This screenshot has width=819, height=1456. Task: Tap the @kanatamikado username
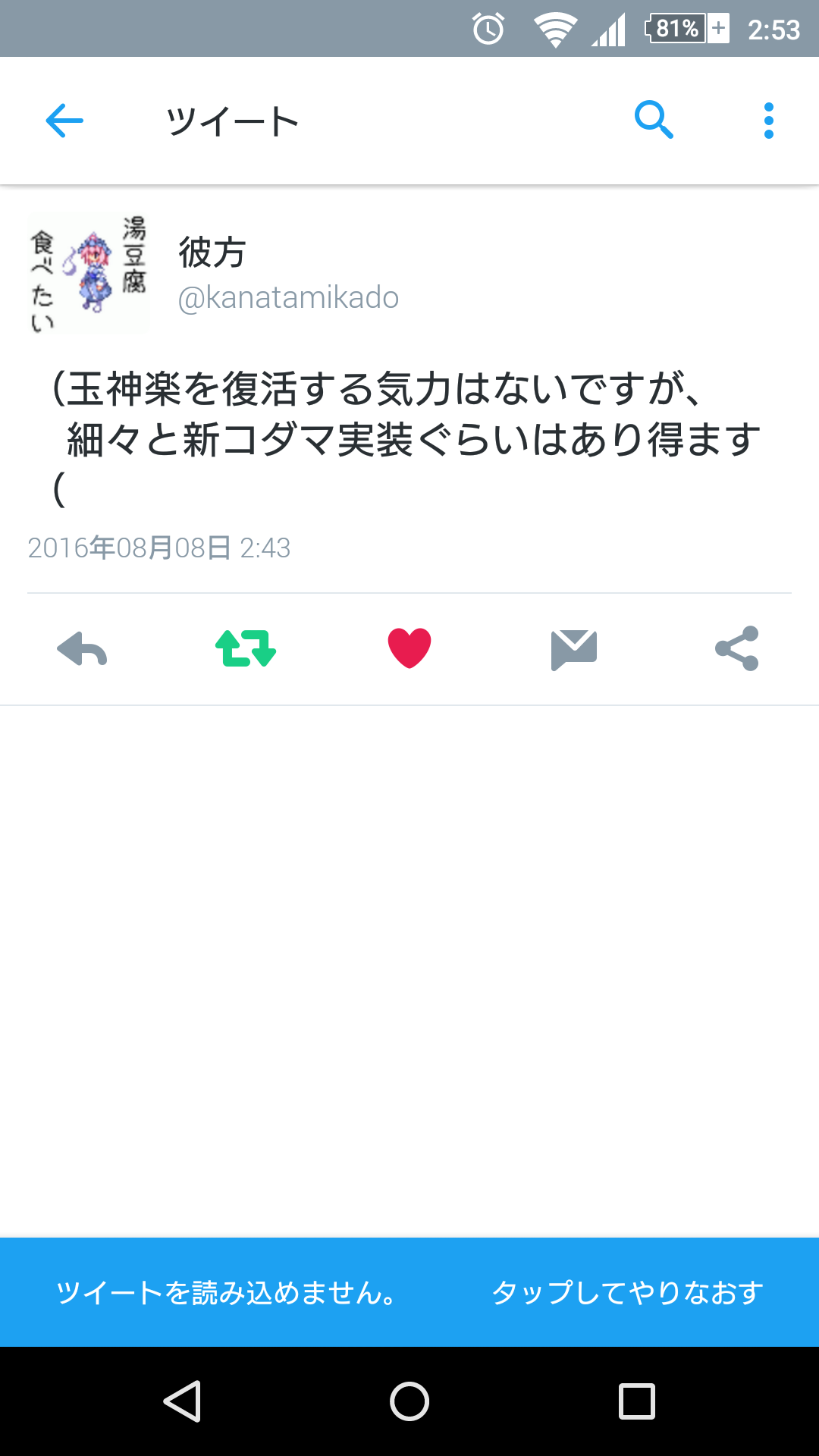(x=288, y=297)
